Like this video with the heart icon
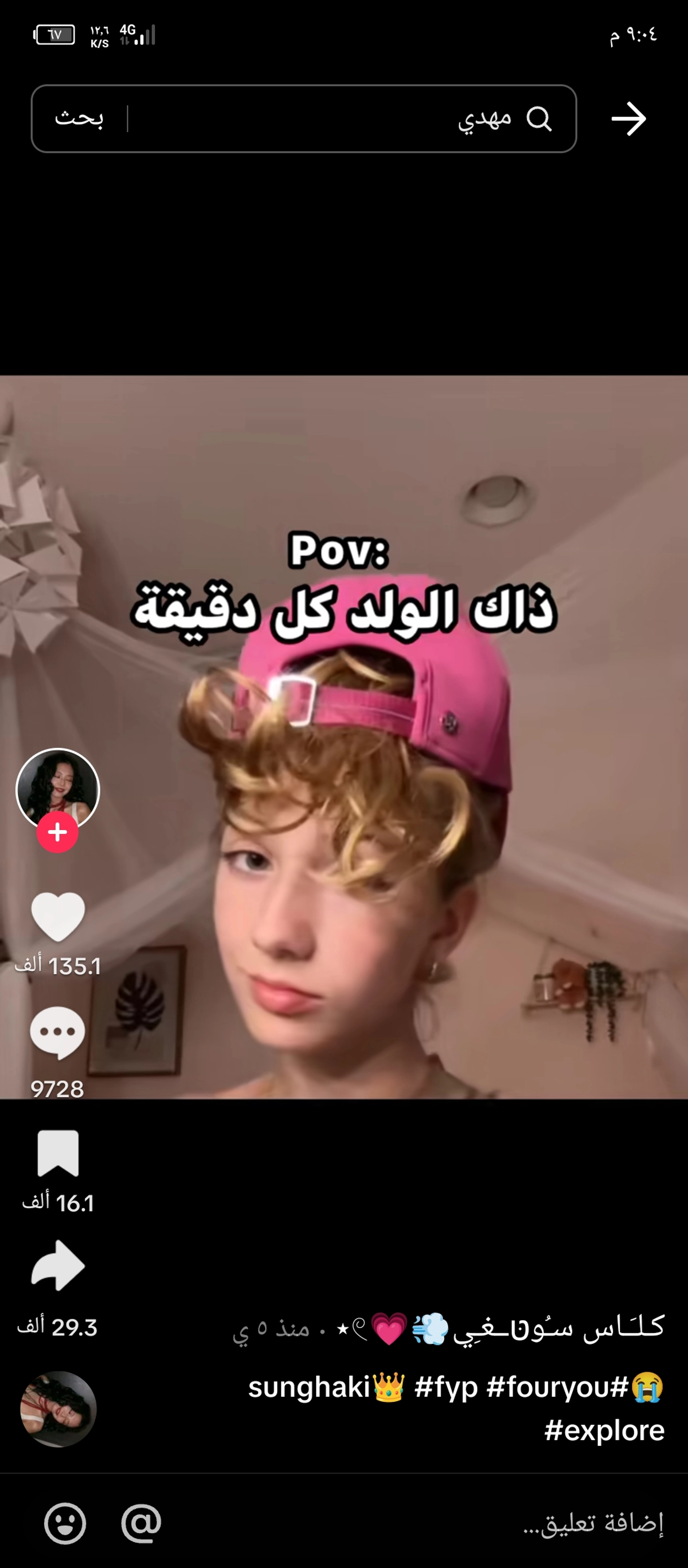The image size is (688, 1568). coord(58,916)
